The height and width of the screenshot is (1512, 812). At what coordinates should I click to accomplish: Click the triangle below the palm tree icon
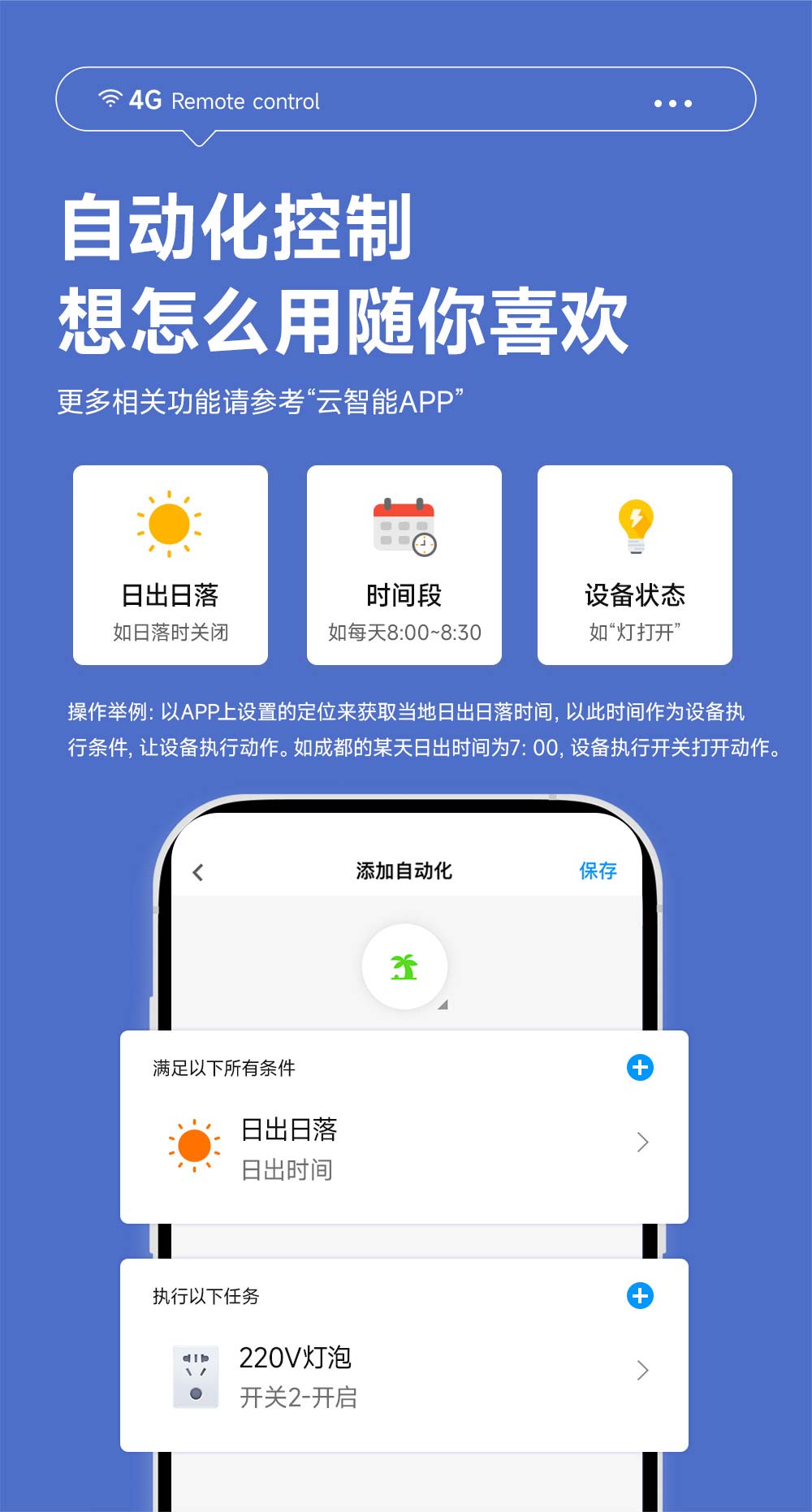tap(444, 1006)
